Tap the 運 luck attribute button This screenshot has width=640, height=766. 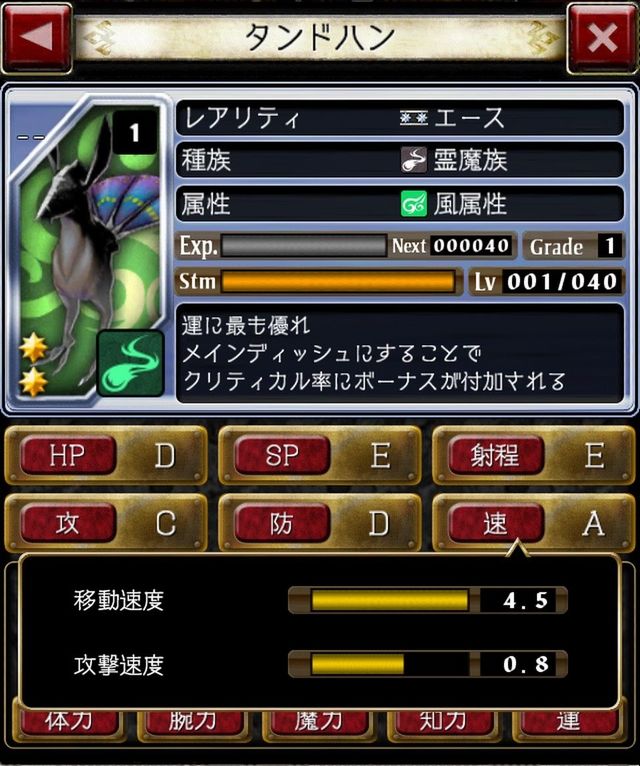[x=569, y=723]
